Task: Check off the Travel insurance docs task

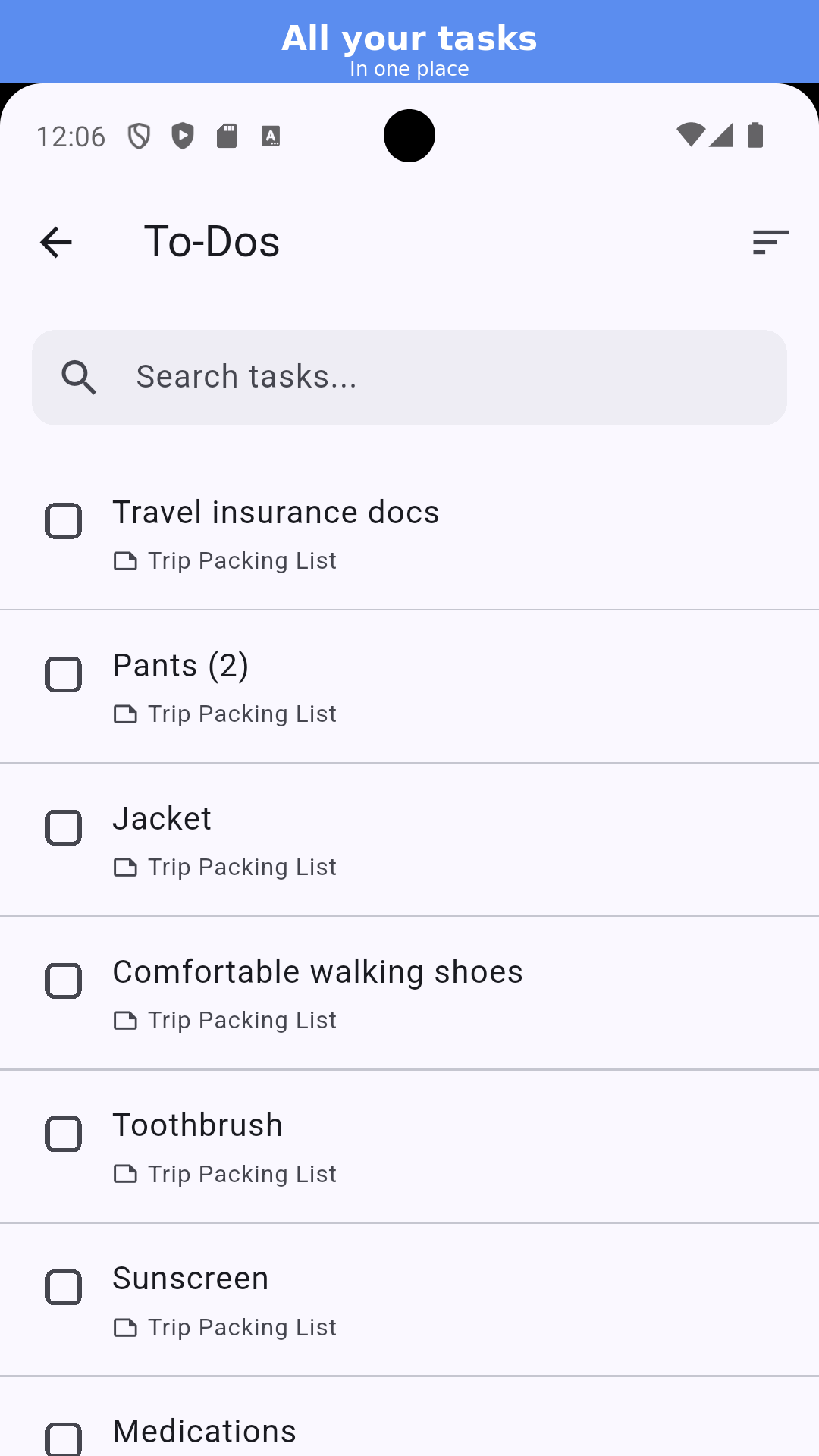Action: (x=64, y=521)
